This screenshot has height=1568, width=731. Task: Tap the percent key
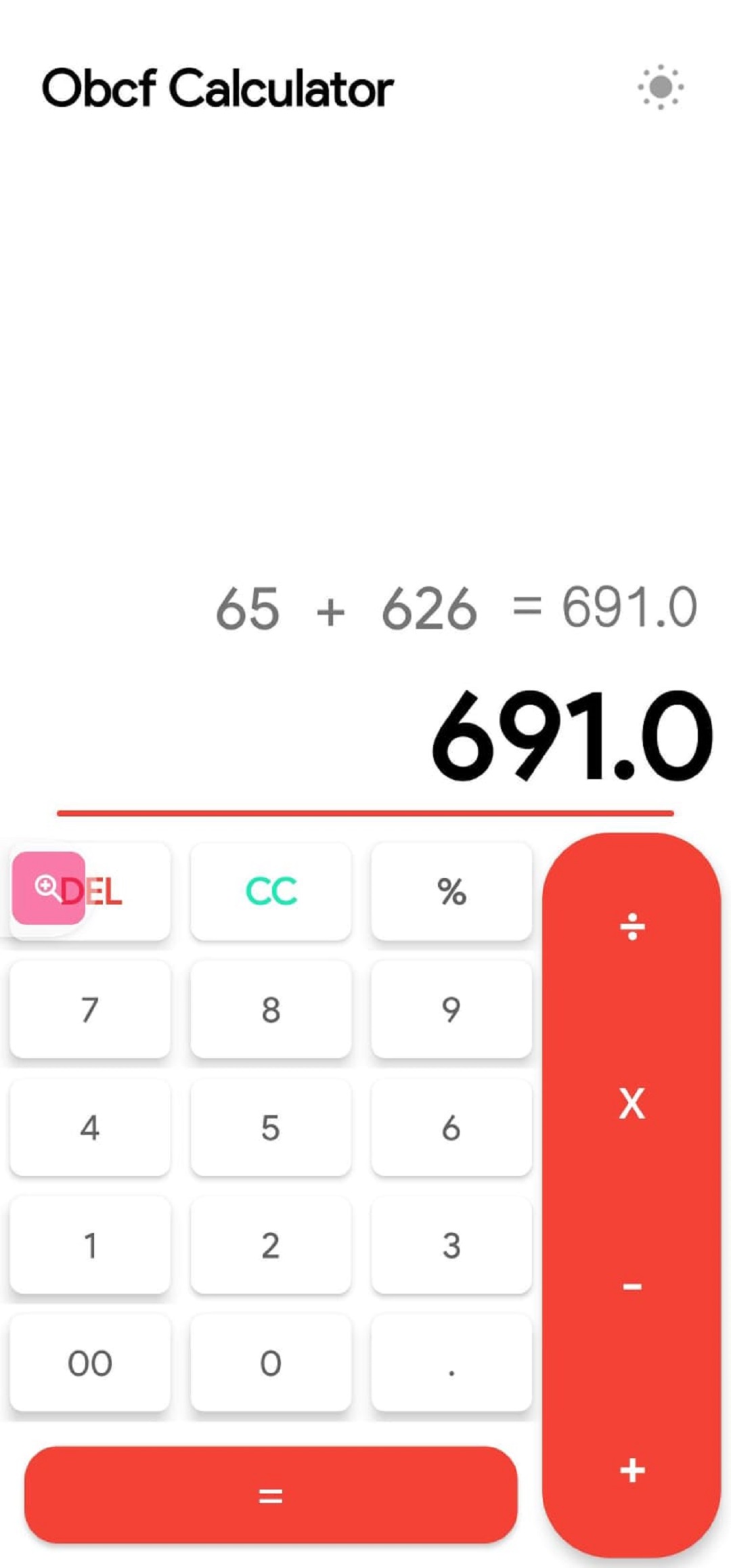[451, 892]
